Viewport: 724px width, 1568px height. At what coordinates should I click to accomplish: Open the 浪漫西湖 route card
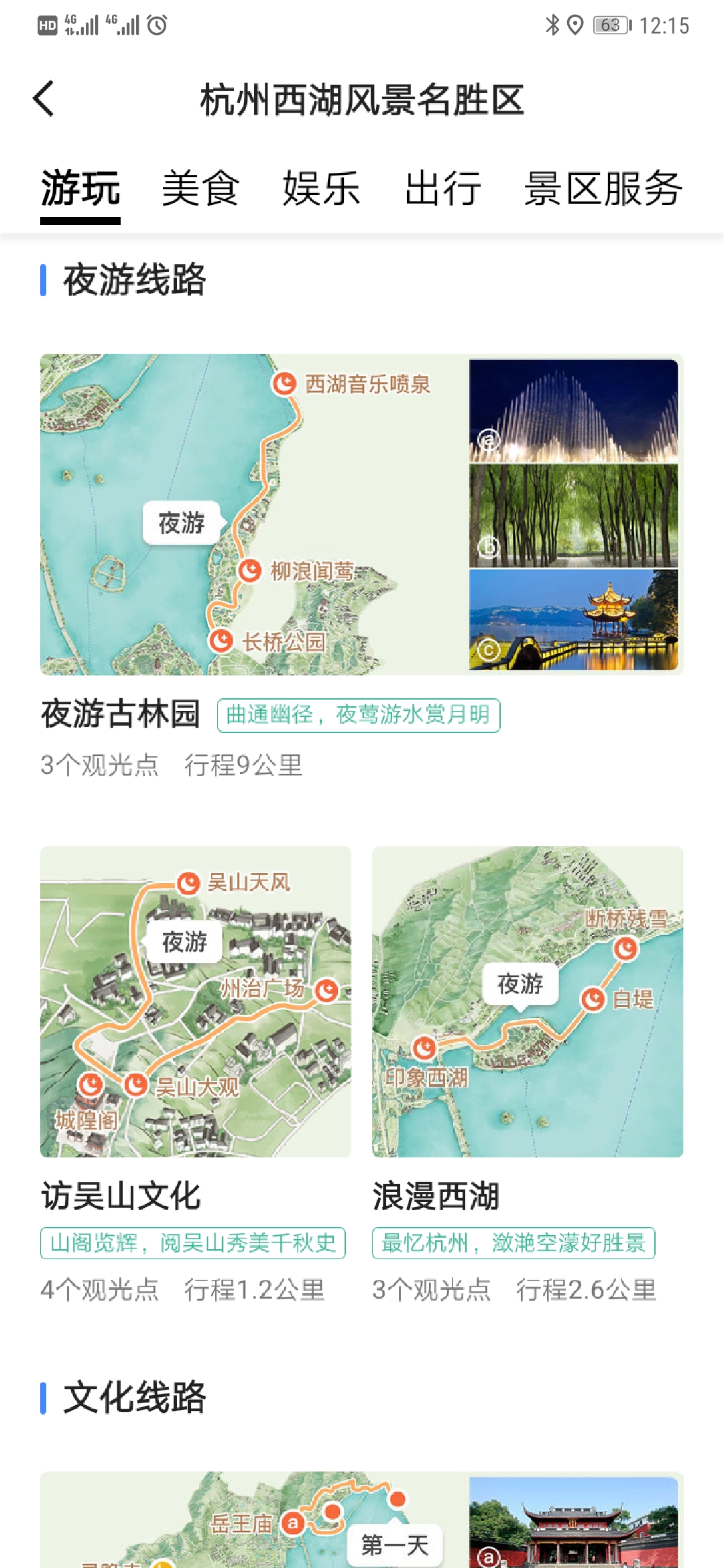(x=528, y=1002)
